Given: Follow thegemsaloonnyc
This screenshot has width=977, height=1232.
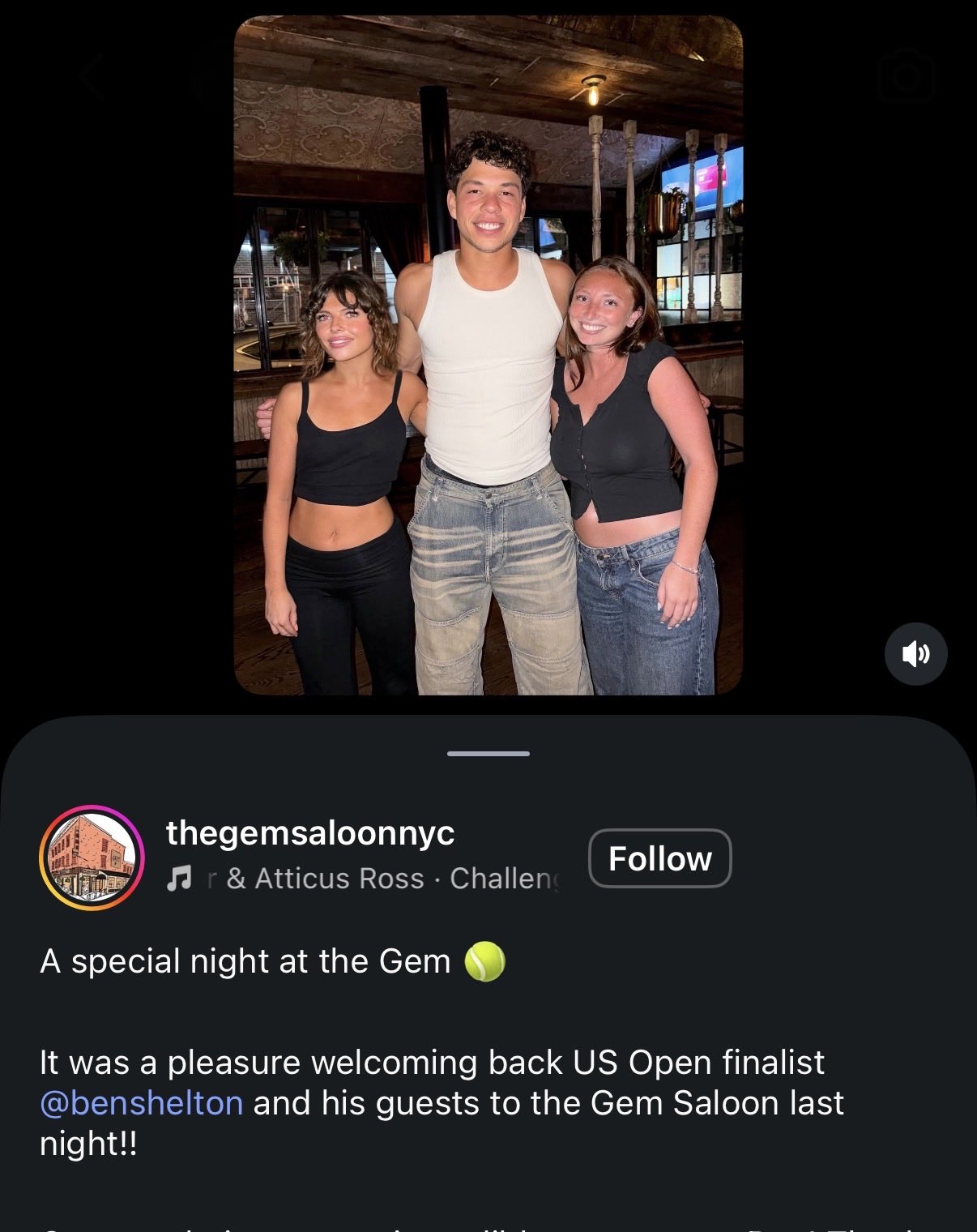Looking at the screenshot, I should click(659, 858).
